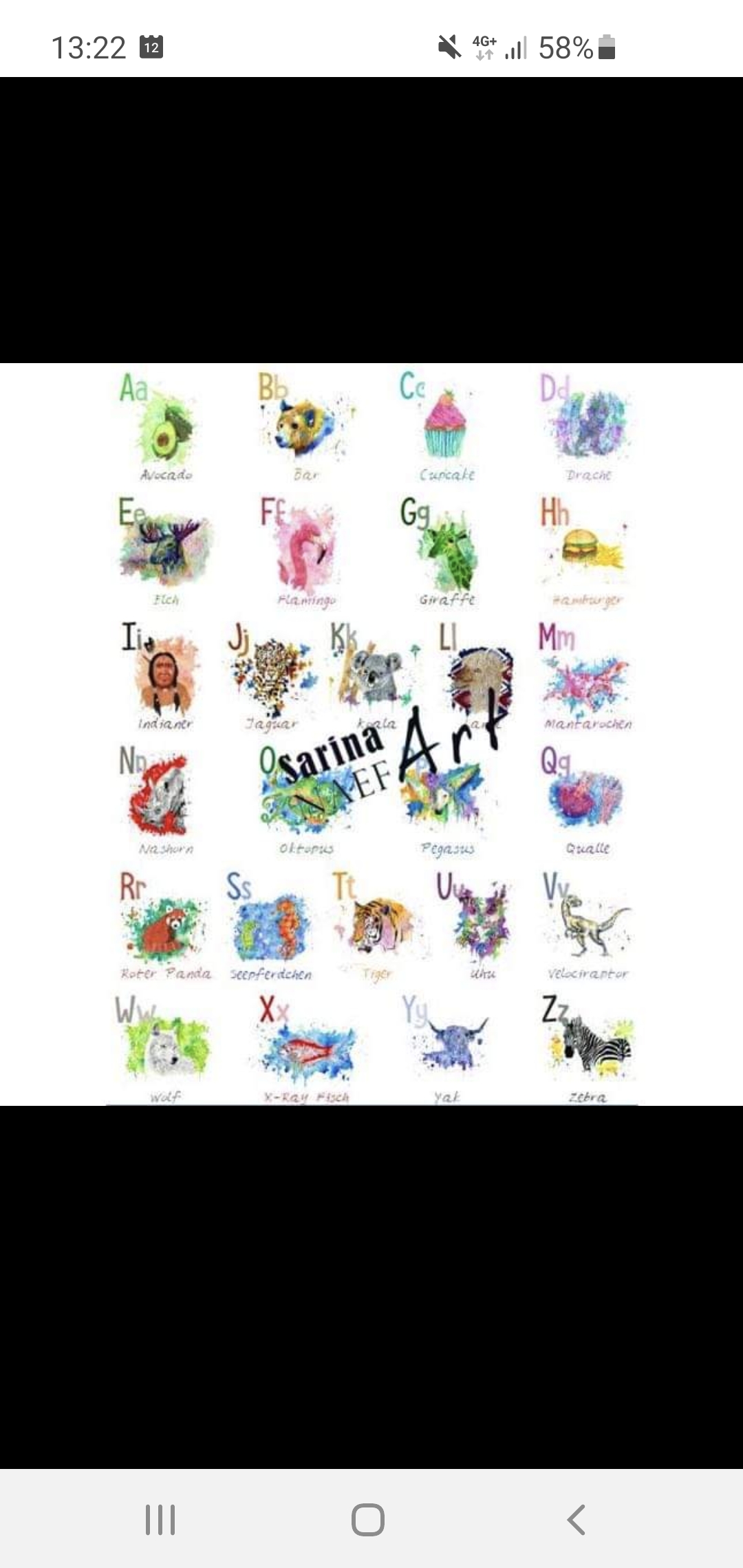Tap the alphabet poster to show viewer controls
Image resolution: width=743 pixels, height=1568 pixels.
371,734
